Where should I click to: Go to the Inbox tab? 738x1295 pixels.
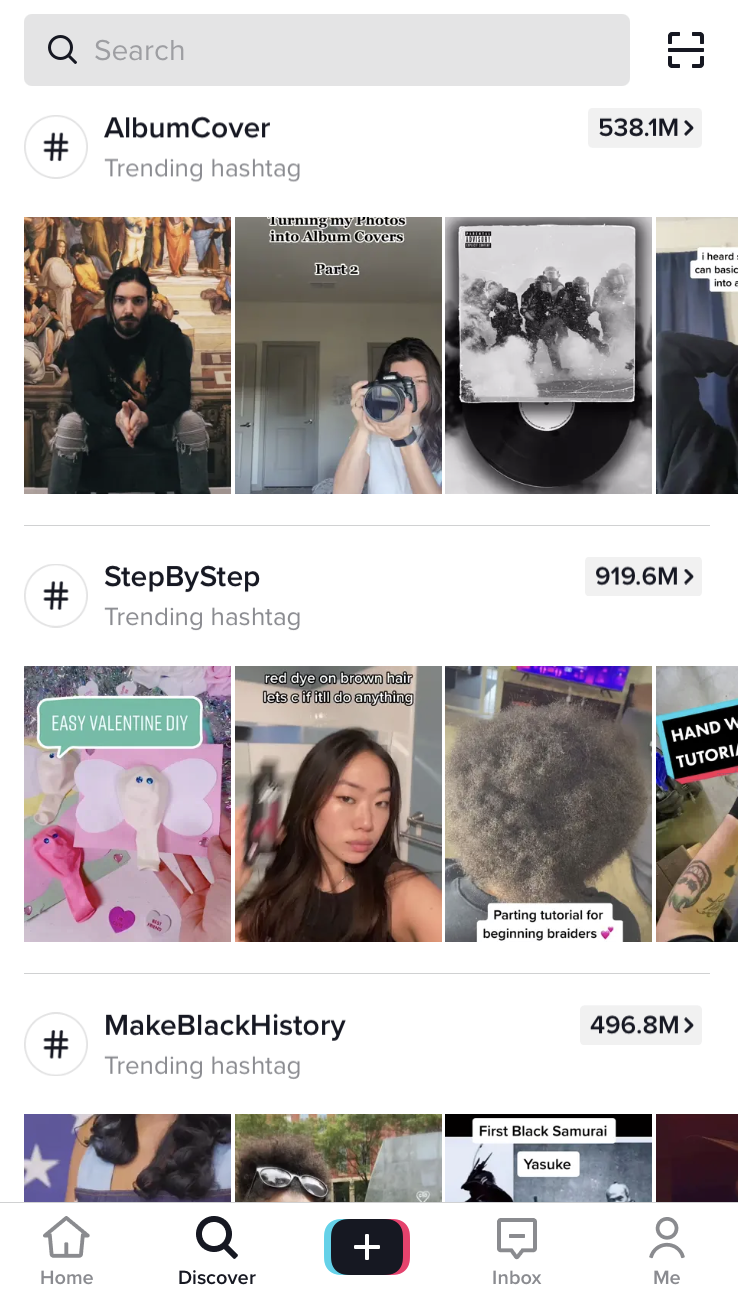point(517,1251)
